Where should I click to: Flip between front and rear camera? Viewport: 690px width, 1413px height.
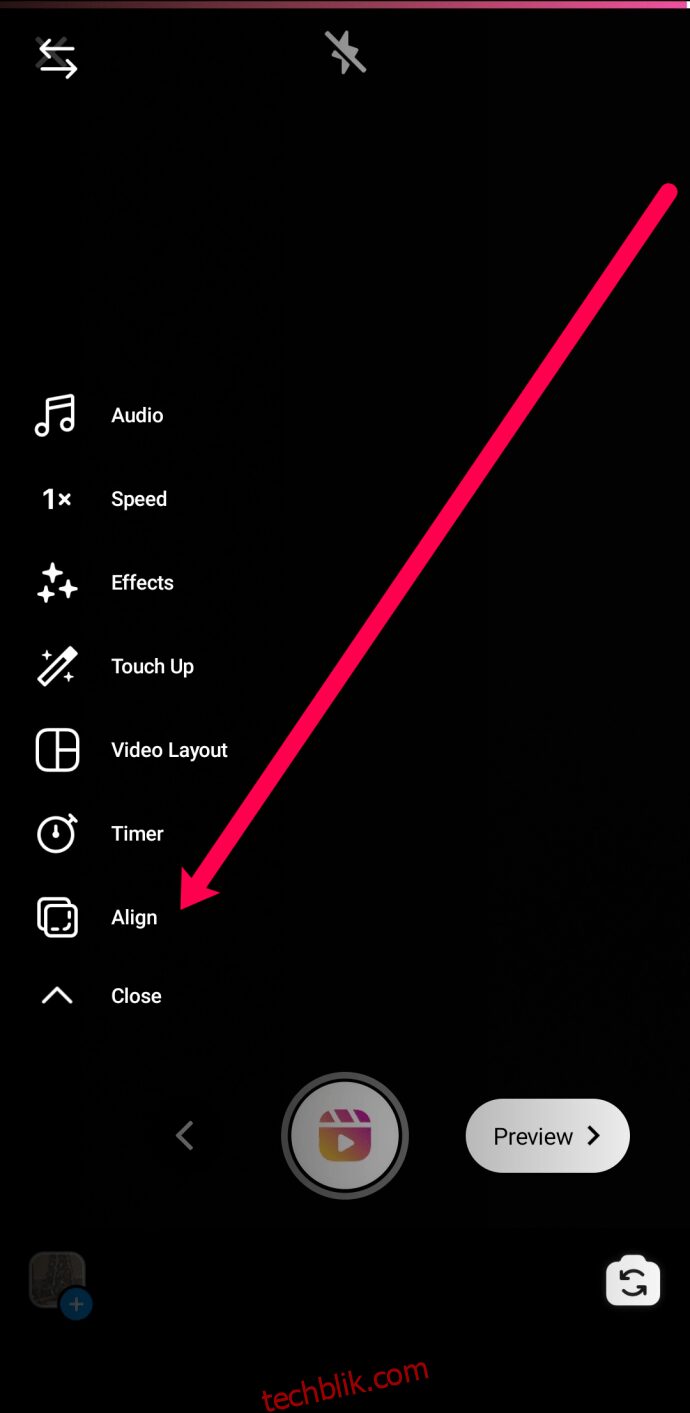click(633, 1281)
